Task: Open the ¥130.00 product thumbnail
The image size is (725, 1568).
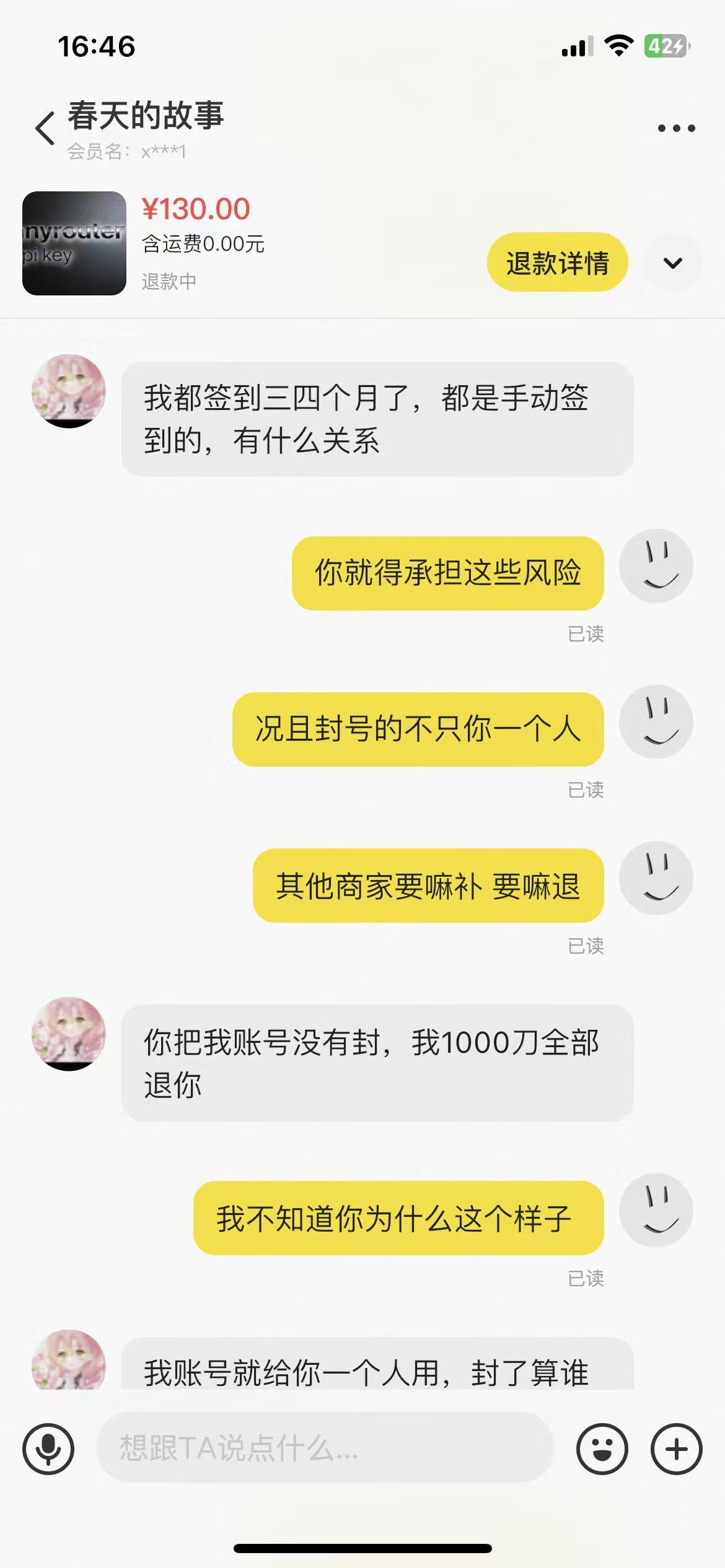Action: pyautogui.click(x=74, y=243)
